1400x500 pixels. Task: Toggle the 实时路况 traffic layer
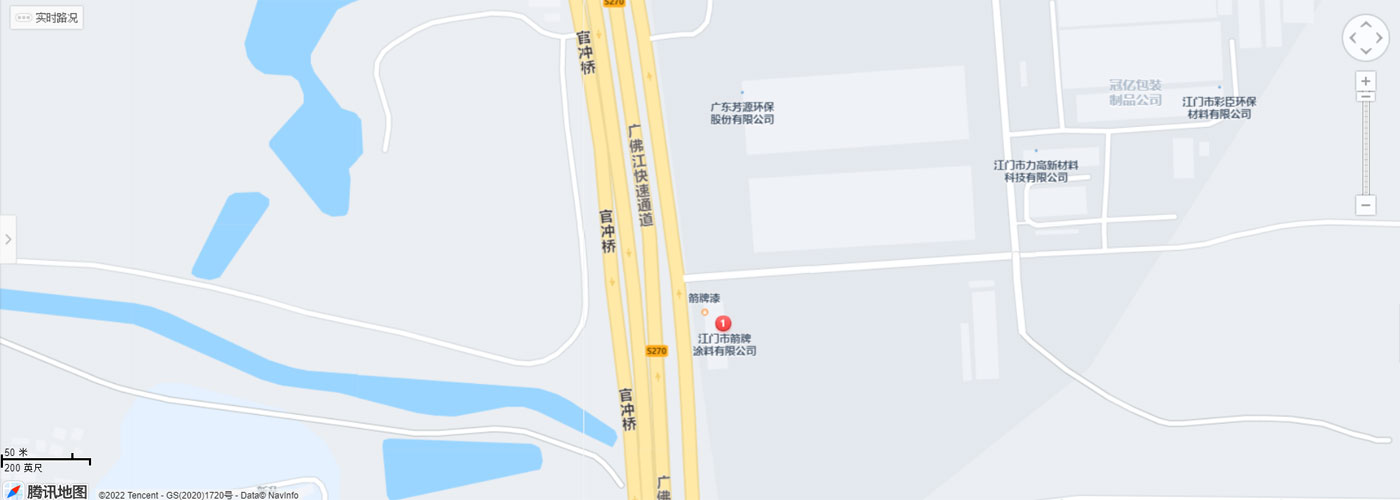click(x=47, y=17)
